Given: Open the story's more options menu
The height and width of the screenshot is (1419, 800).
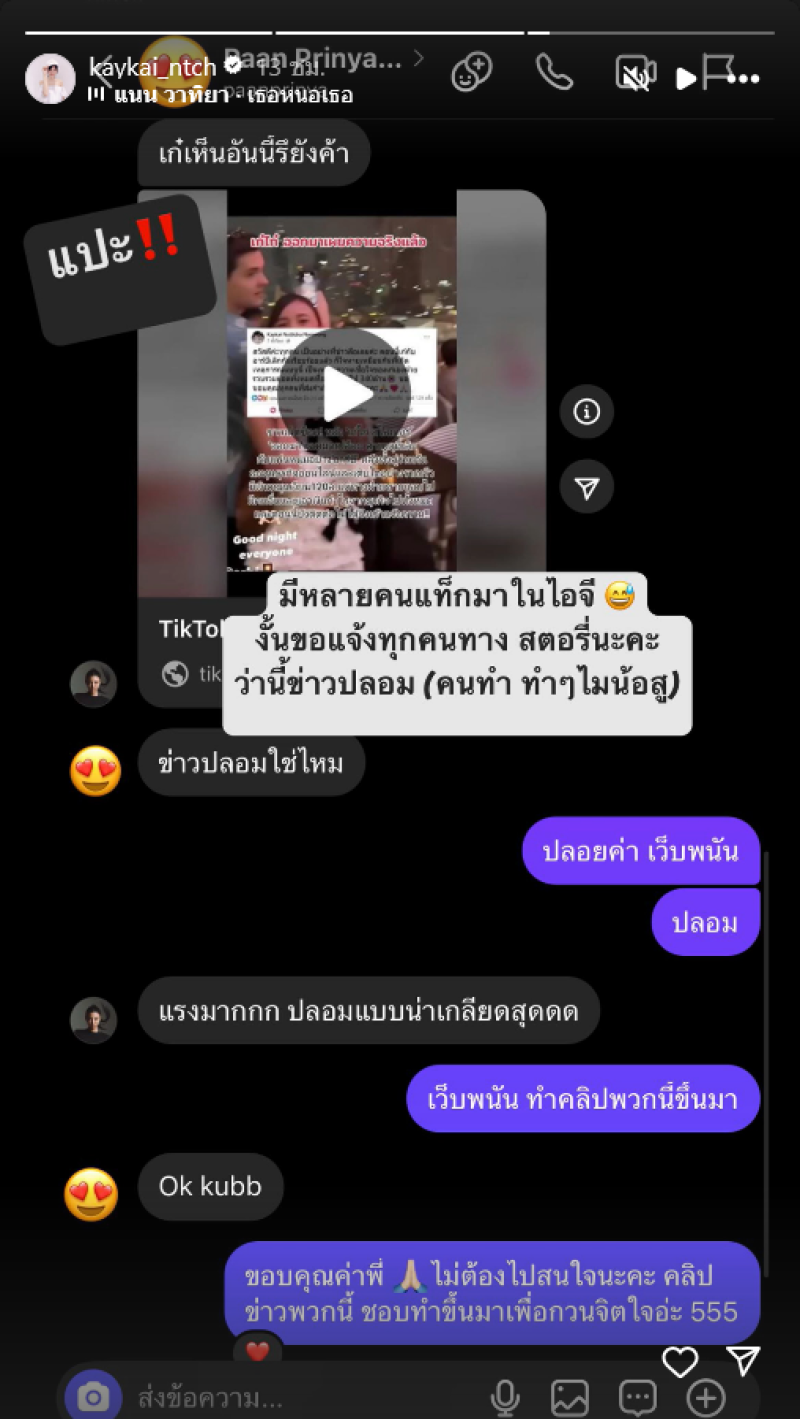Looking at the screenshot, I should tap(746, 78).
